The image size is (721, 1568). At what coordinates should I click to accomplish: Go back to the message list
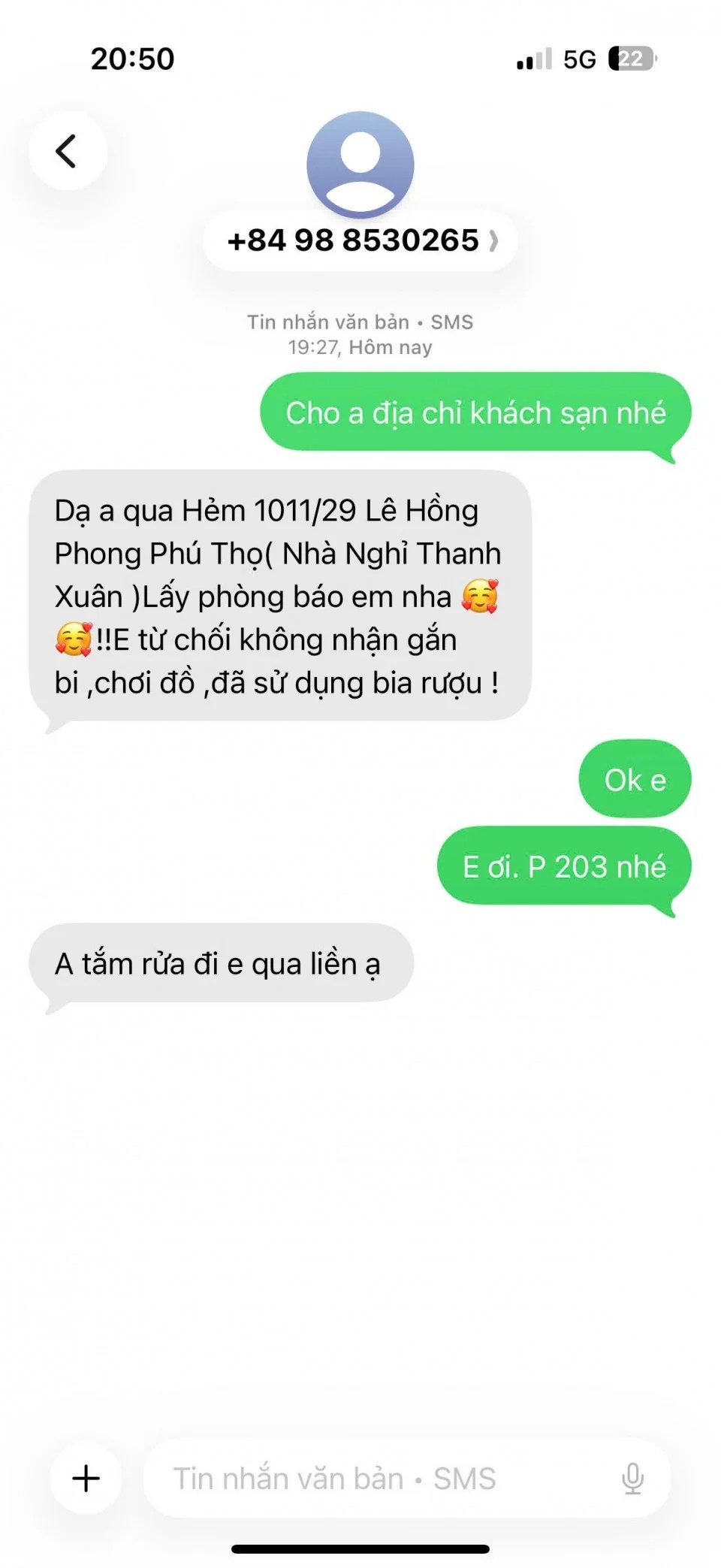68,151
